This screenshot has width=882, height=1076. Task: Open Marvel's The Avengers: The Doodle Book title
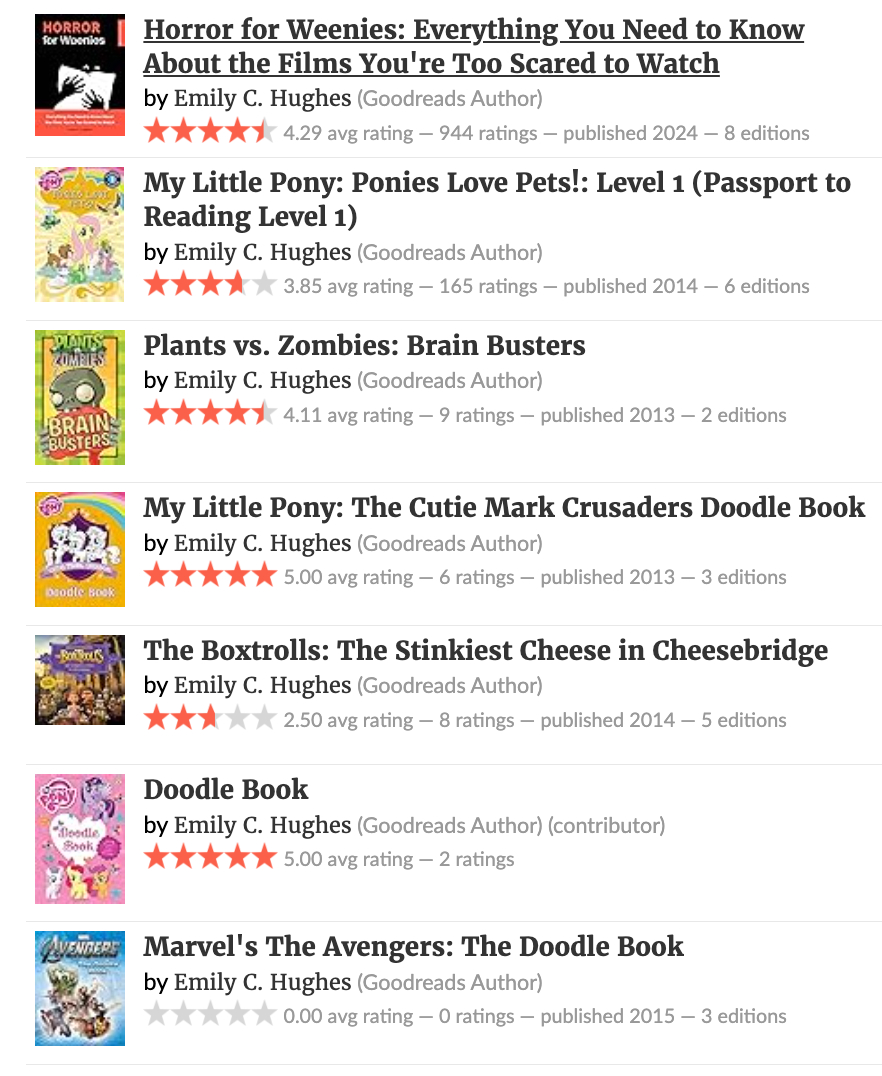(413, 947)
